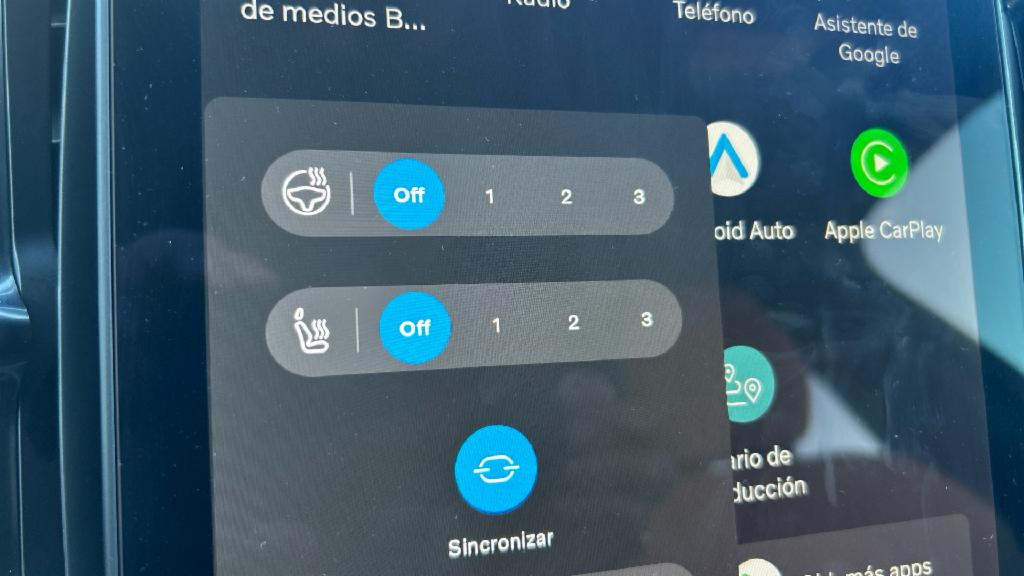This screenshot has width=1024, height=576.
Task: Open Apple CarPlay
Action: pyautogui.click(x=879, y=165)
